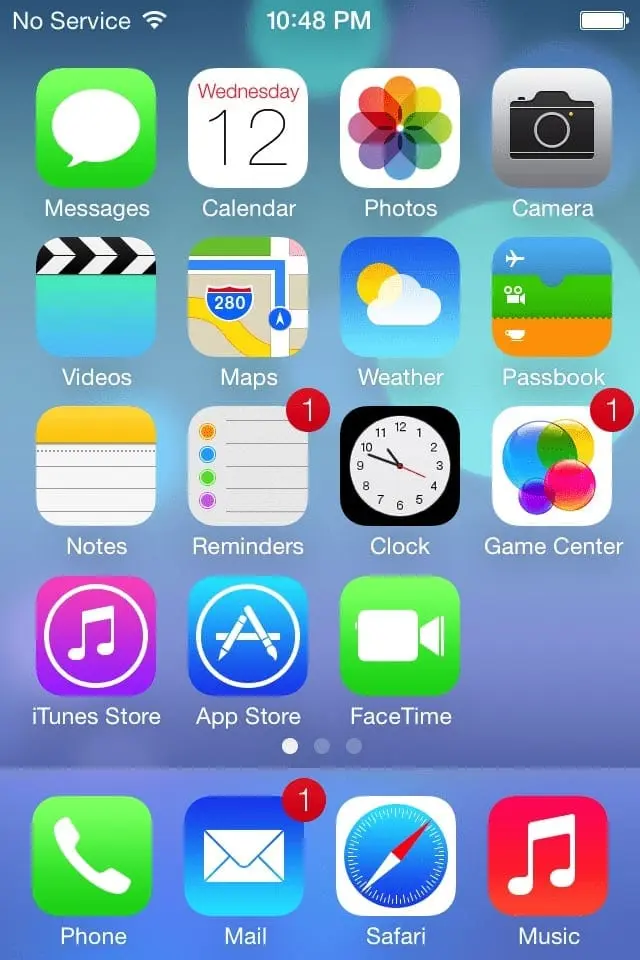This screenshot has width=640, height=960.
Task: Open the Music app
Action: (x=548, y=856)
